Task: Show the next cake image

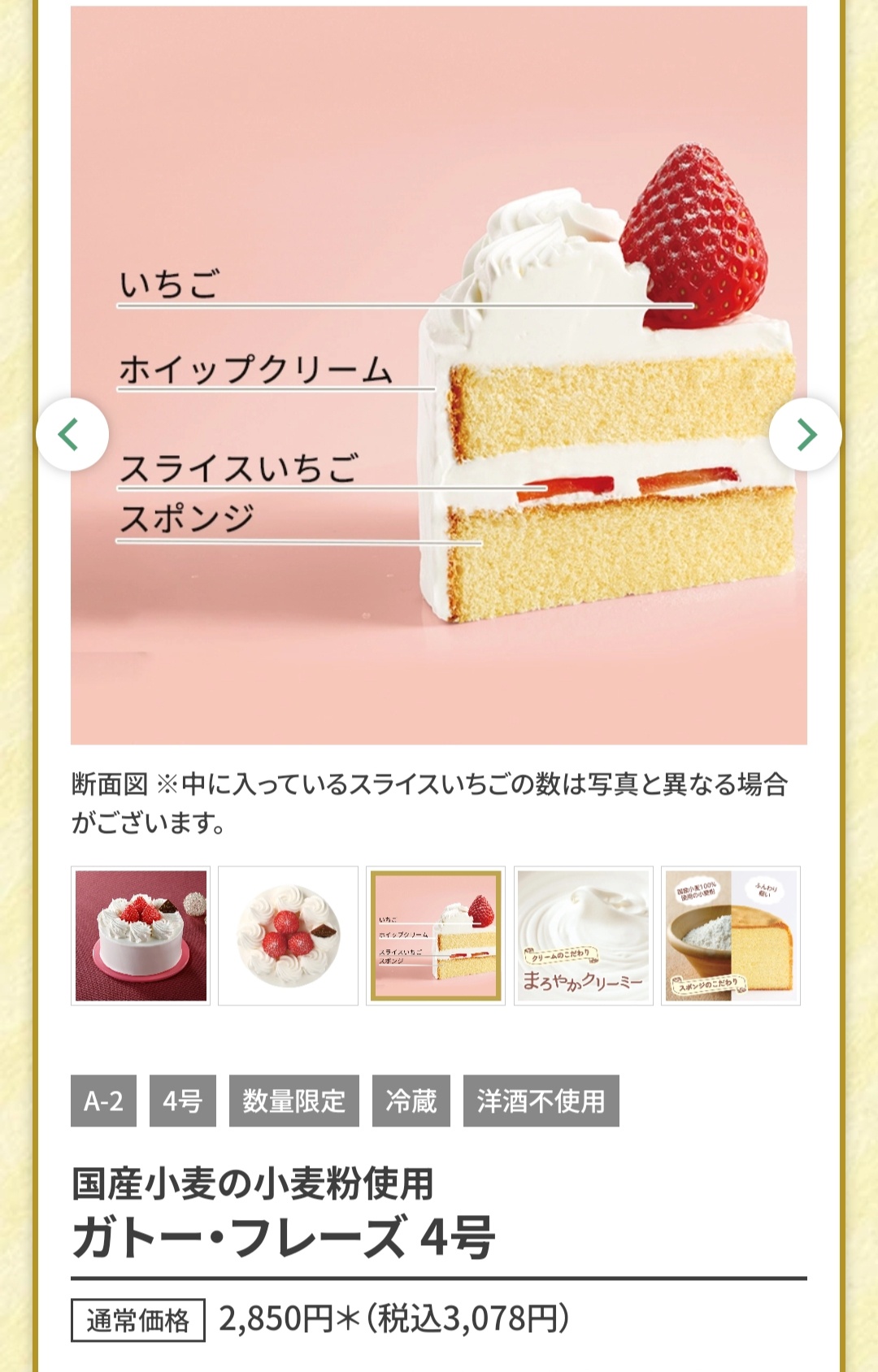Action: [x=806, y=434]
